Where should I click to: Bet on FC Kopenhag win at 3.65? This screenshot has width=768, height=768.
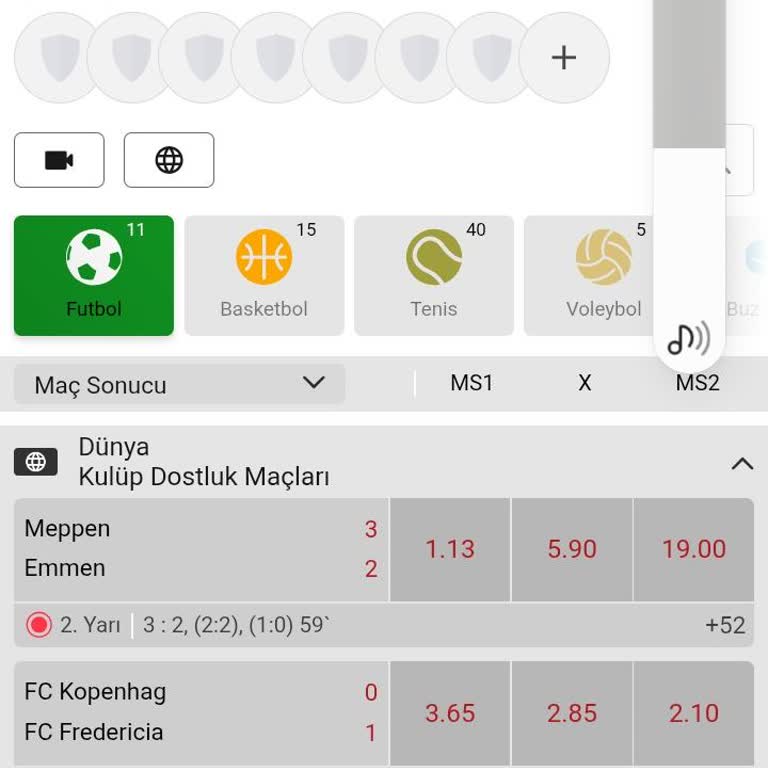pos(450,713)
